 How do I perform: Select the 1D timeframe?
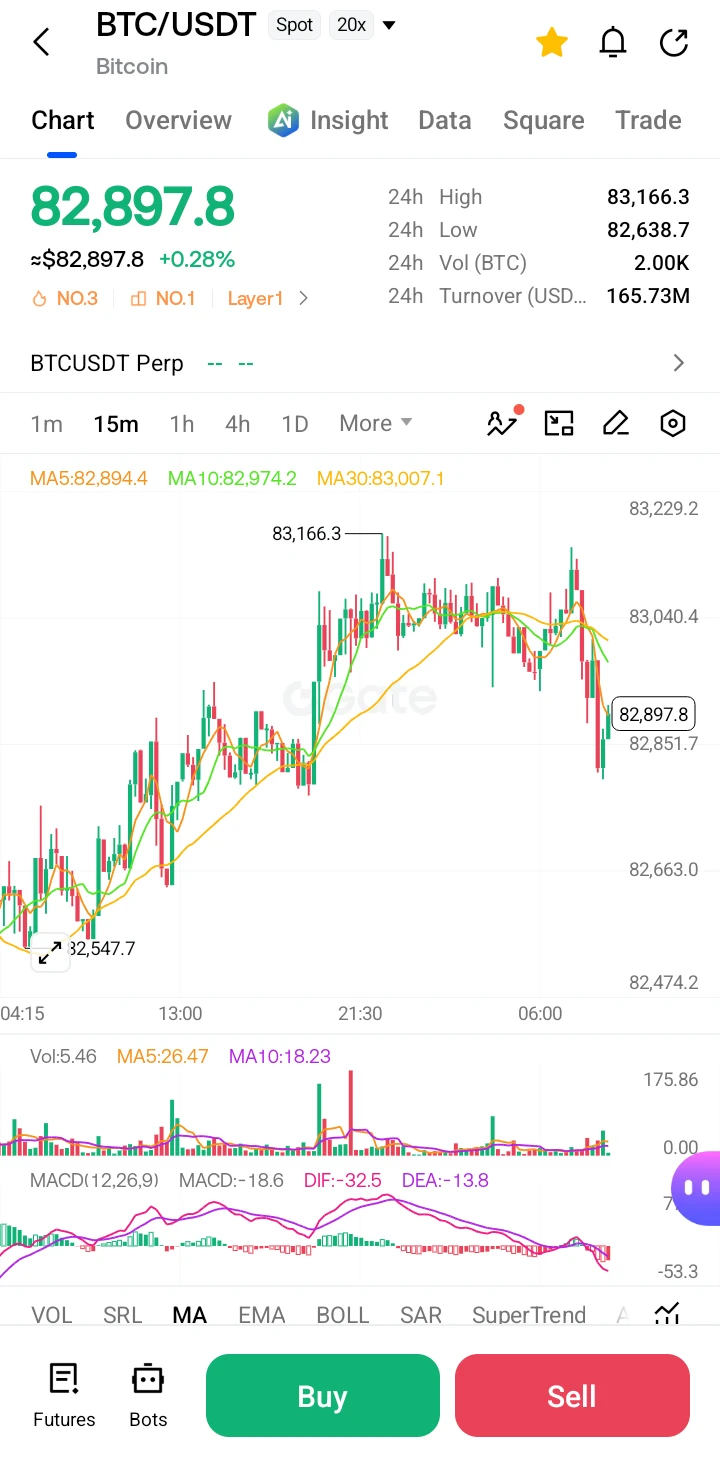coord(295,424)
